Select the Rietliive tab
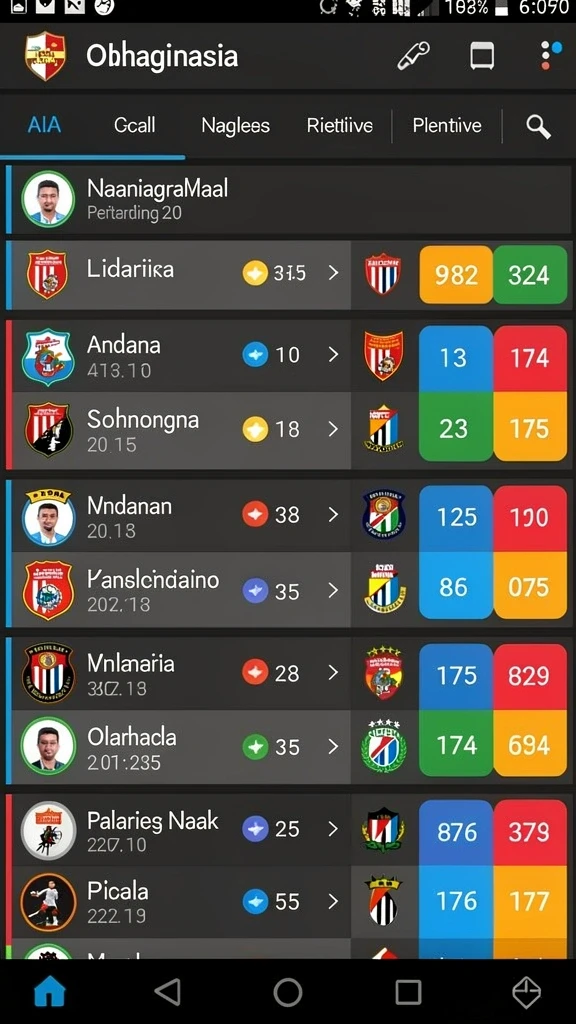This screenshot has height=1024, width=576. click(340, 125)
